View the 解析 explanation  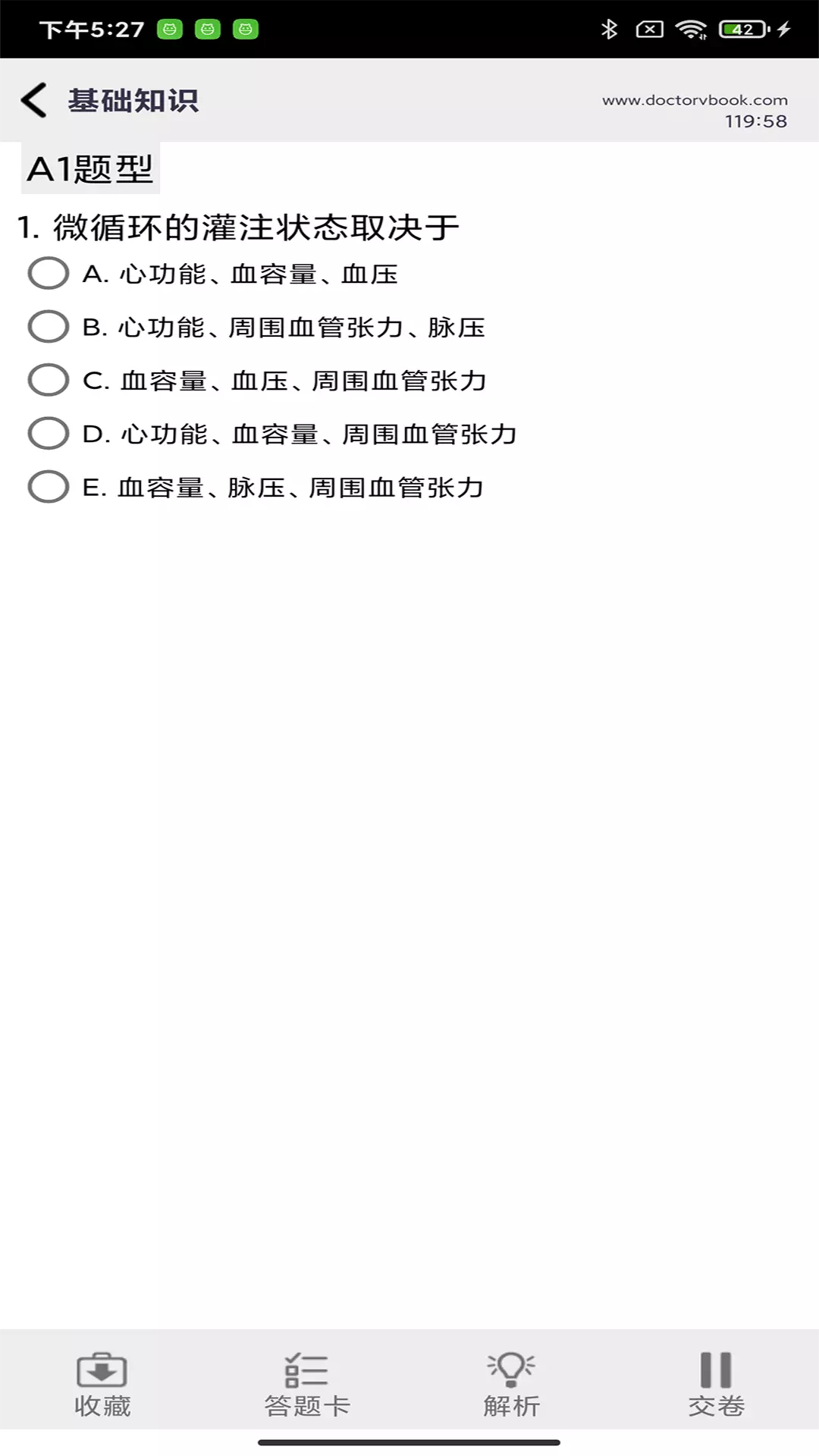pos(512,1385)
